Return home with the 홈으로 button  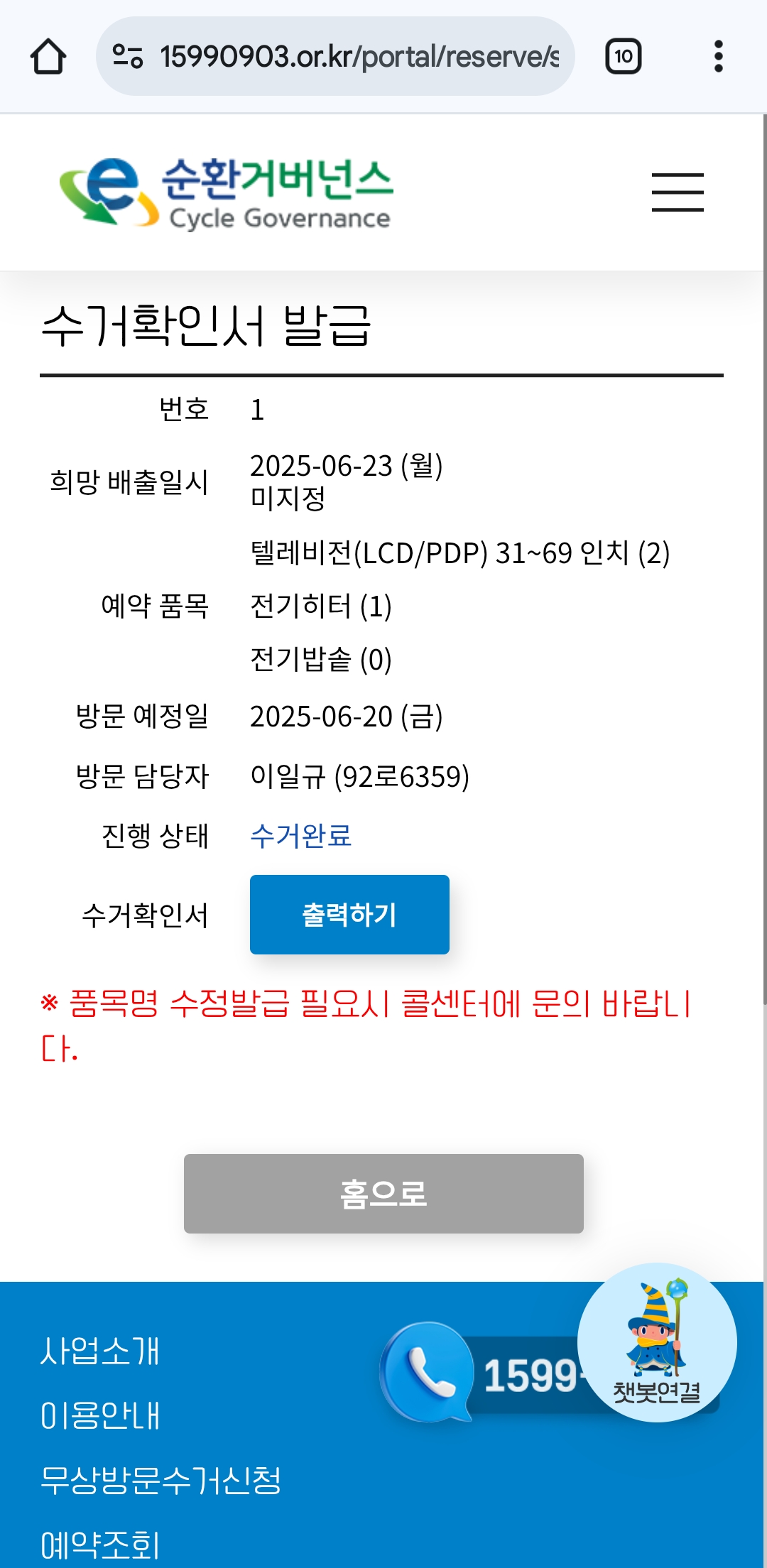coord(383,1194)
